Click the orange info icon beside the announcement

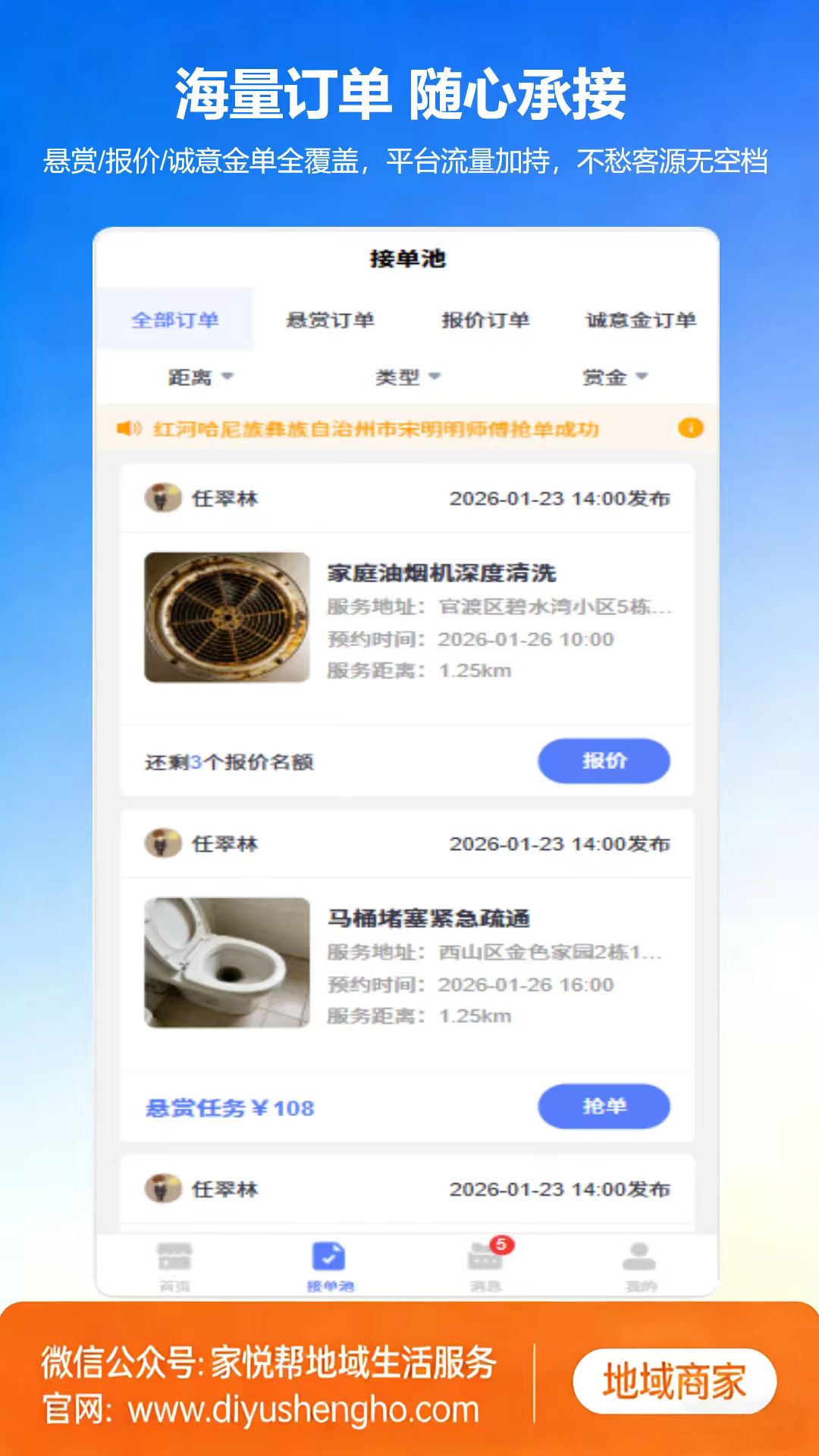click(x=690, y=427)
